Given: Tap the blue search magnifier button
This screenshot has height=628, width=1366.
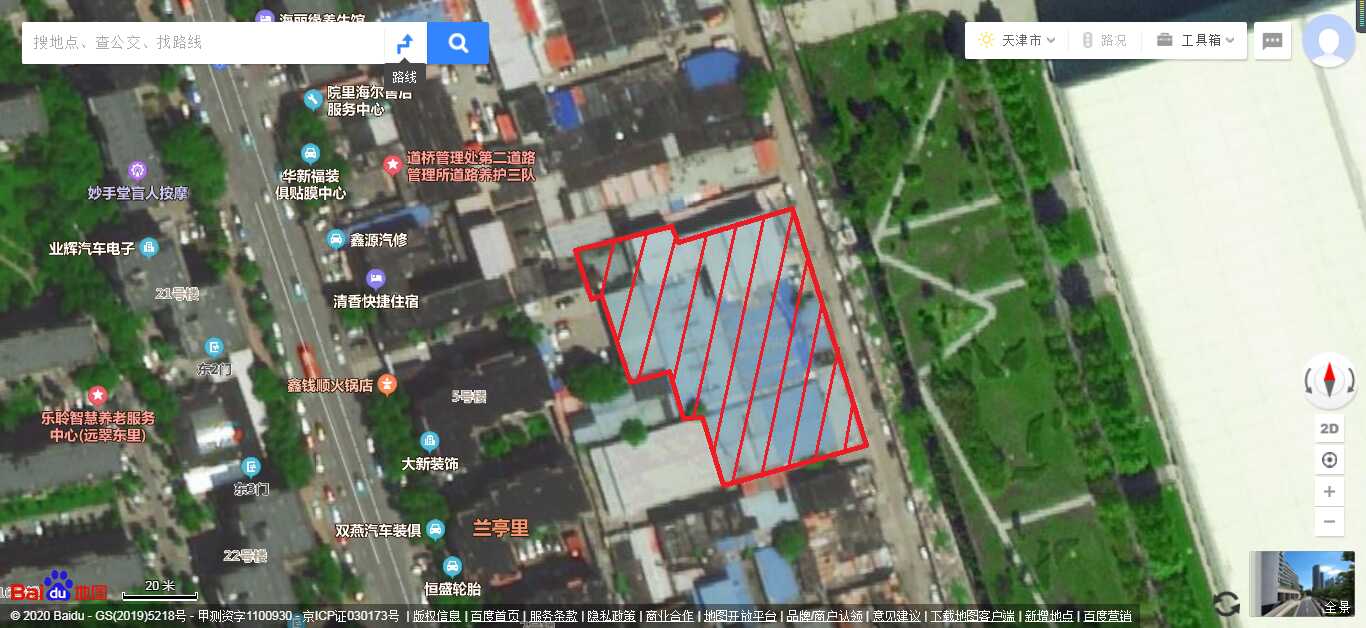Looking at the screenshot, I should (x=458, y=43).
